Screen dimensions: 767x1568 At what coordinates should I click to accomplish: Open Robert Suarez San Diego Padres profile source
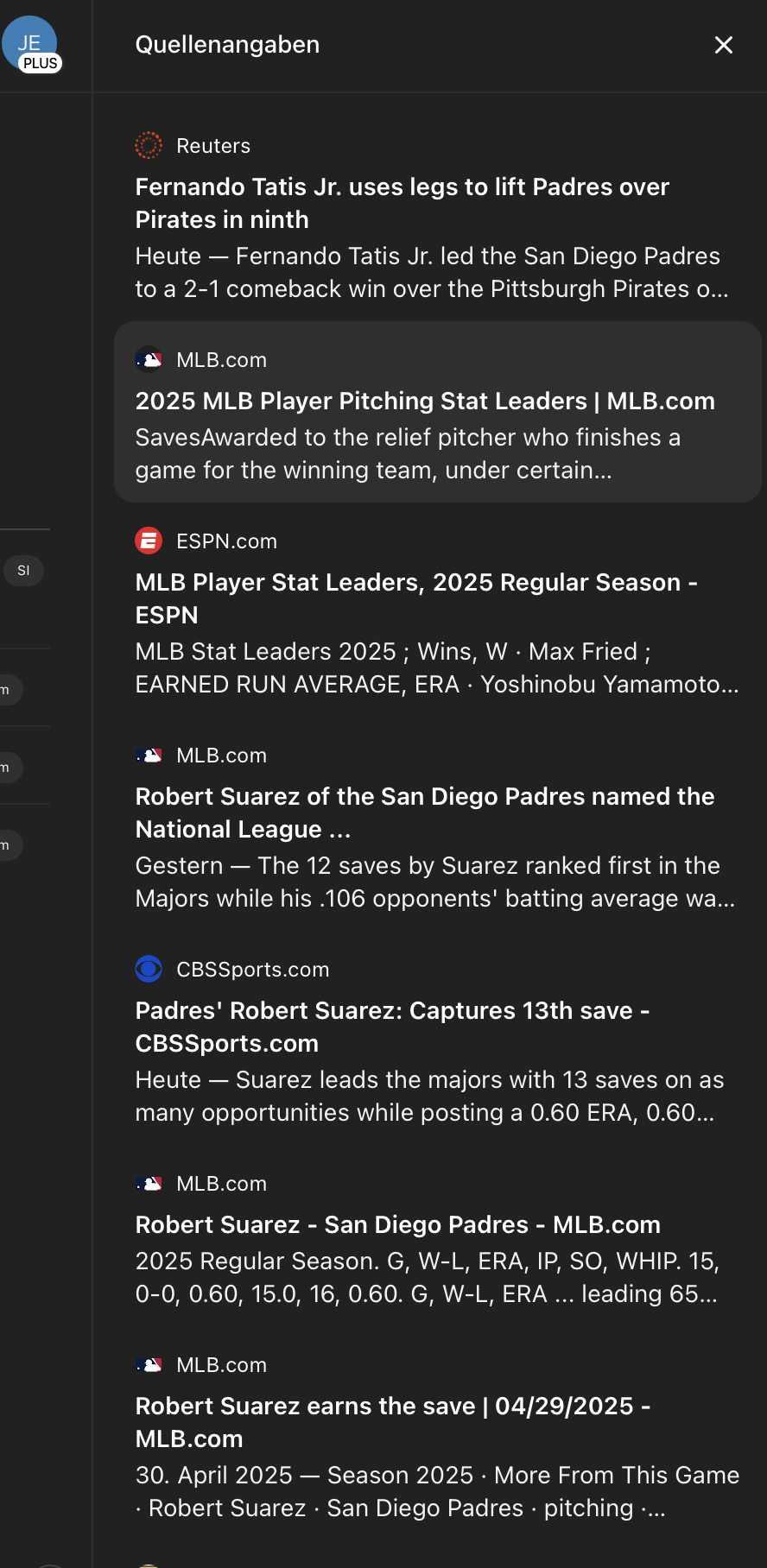(x=437, y=1239)
